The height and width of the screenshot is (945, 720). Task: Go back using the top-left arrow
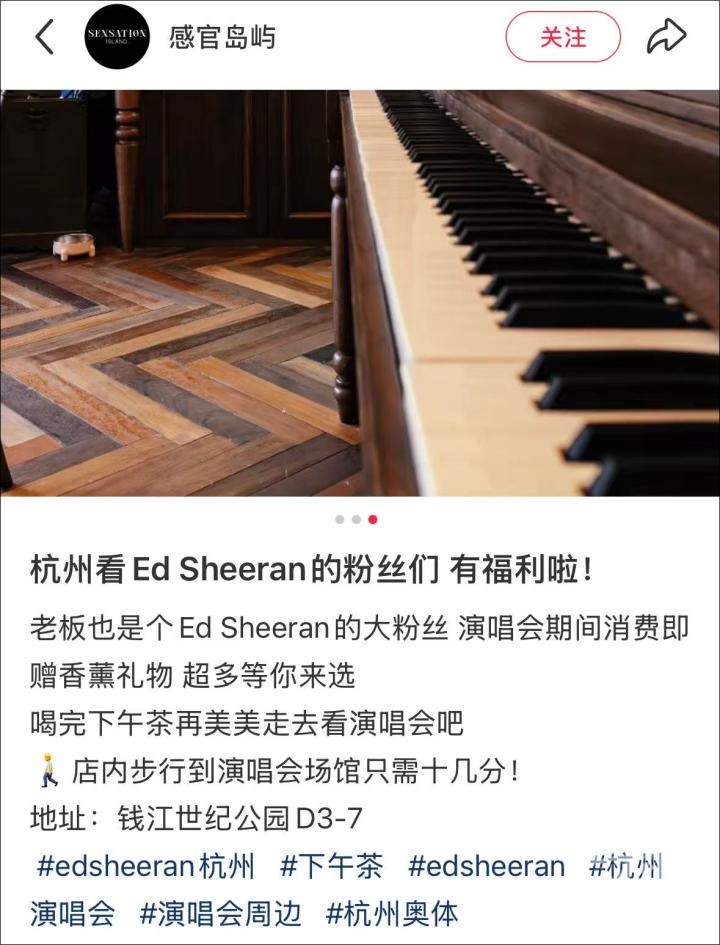click(43, 38)
